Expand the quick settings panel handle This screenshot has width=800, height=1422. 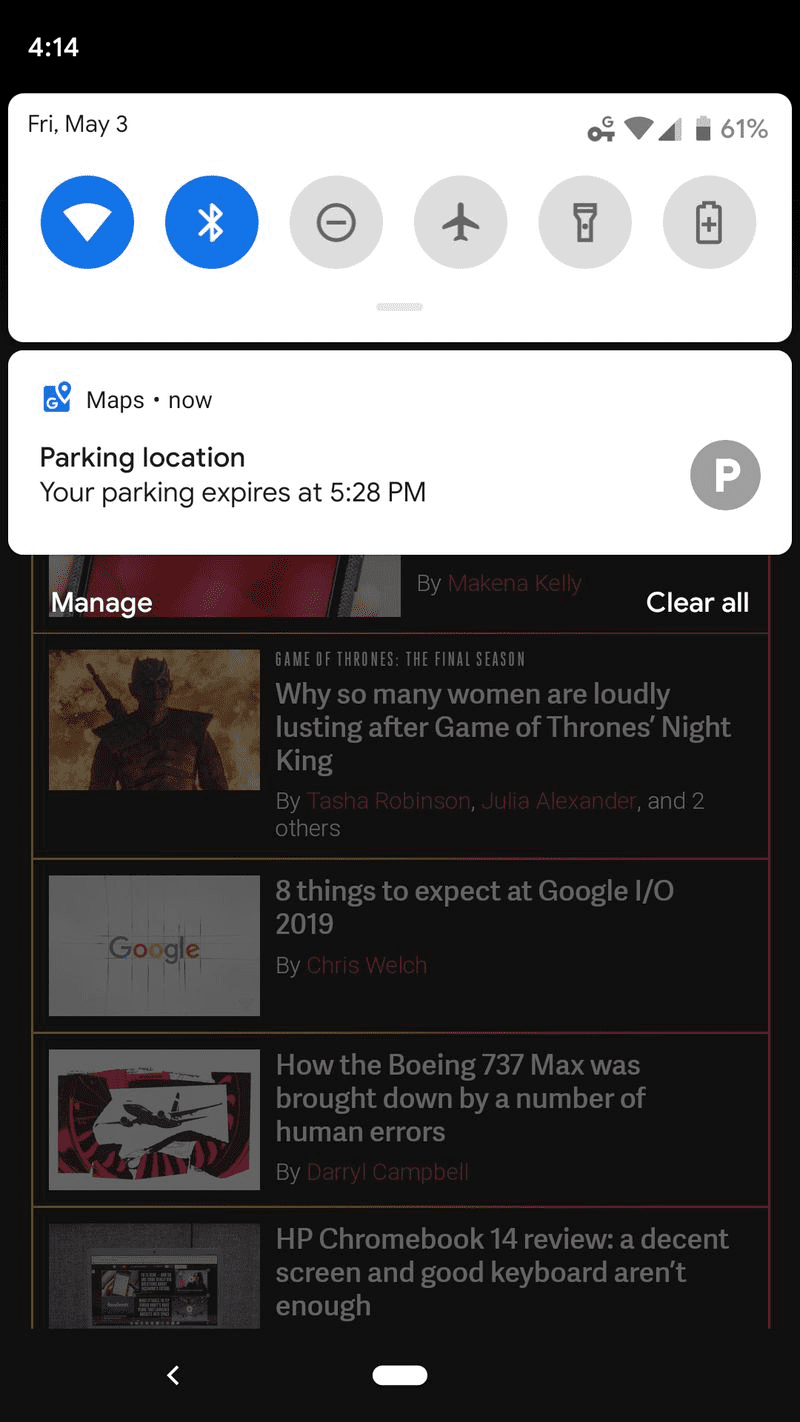click(x=400, y=307)
